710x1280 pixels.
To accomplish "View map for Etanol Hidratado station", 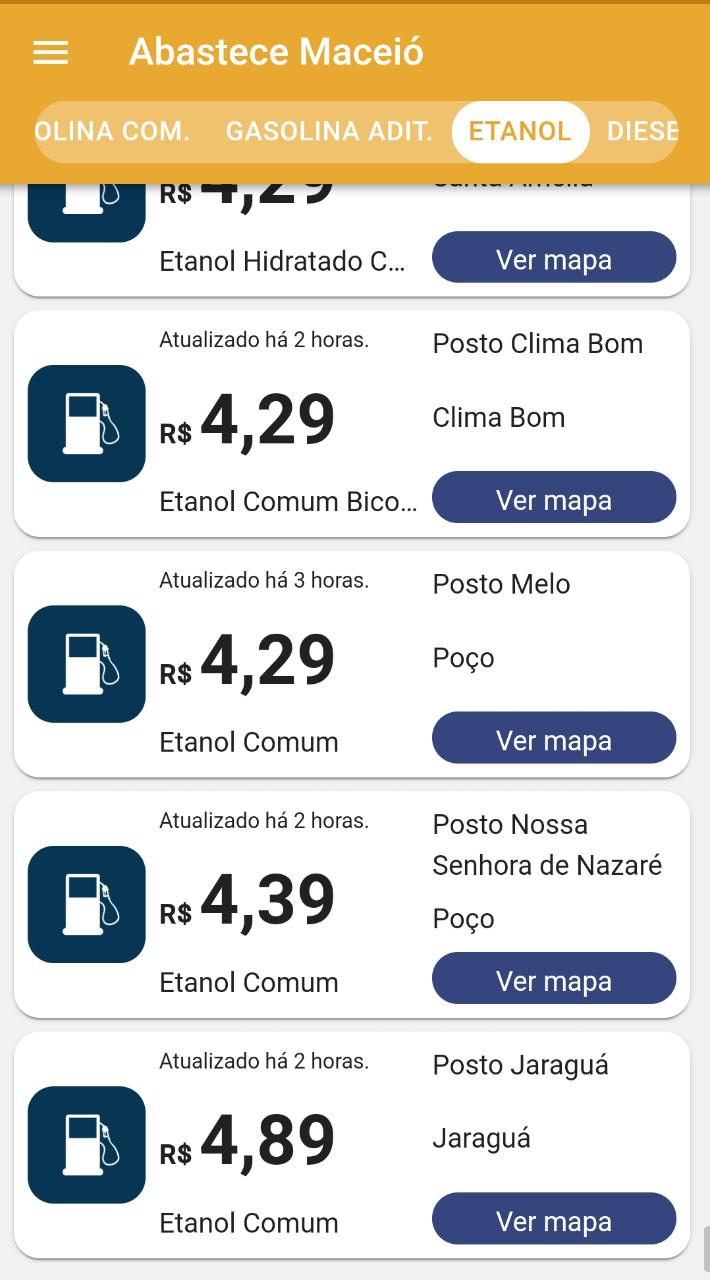I will pyautogui.click(x=553, y=258).
